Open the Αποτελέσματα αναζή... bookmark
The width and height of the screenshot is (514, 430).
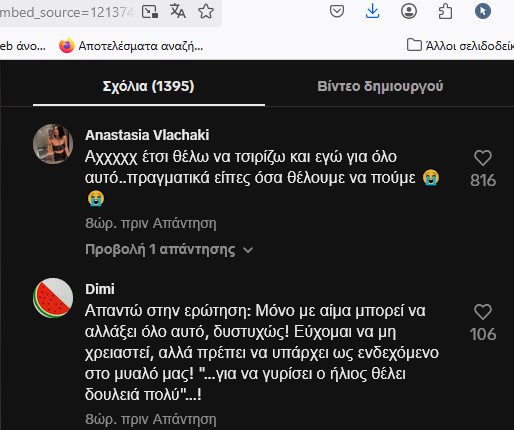click(x=131, y=46)
